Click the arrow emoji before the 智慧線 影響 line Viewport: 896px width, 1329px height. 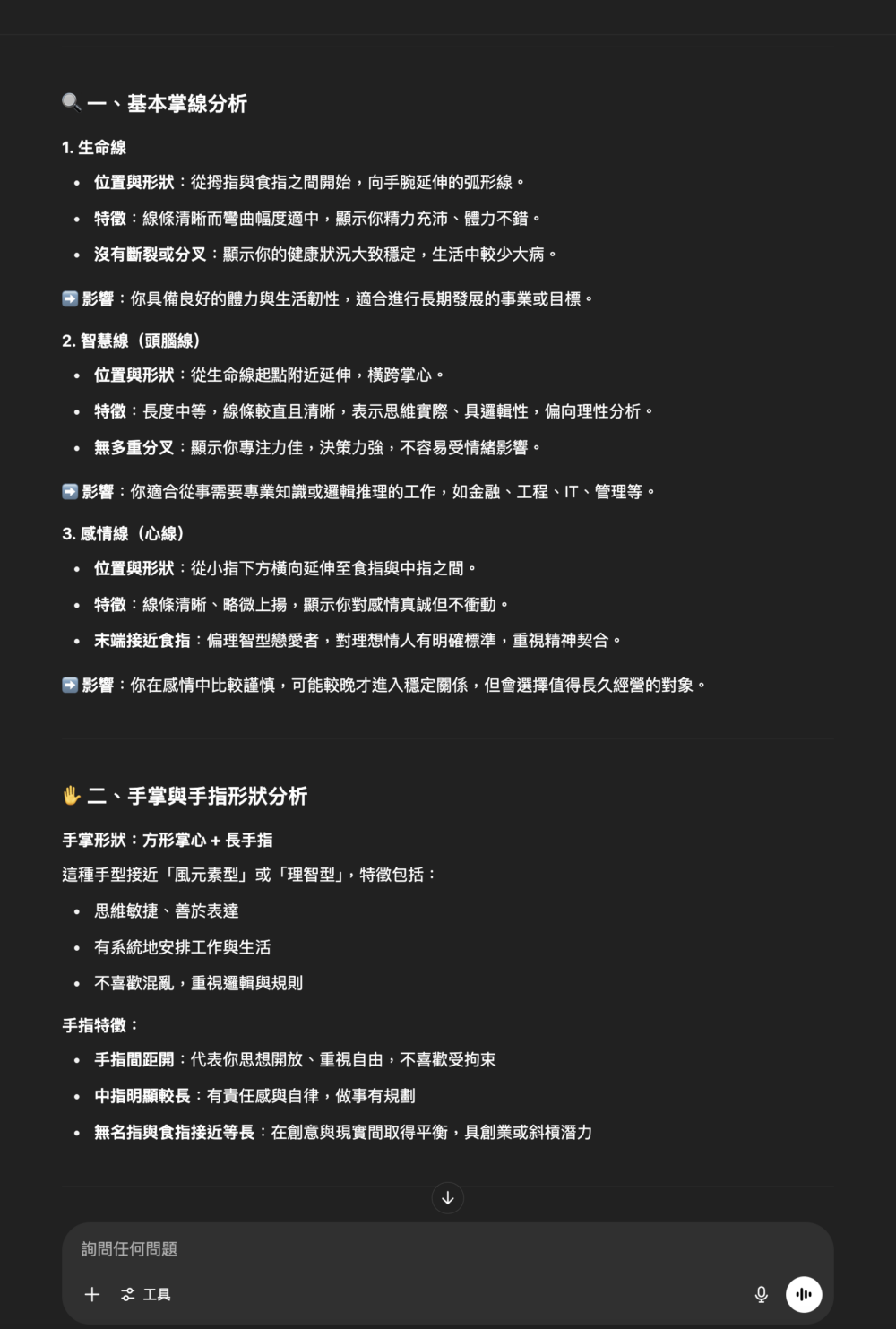[x=69, y=490]
